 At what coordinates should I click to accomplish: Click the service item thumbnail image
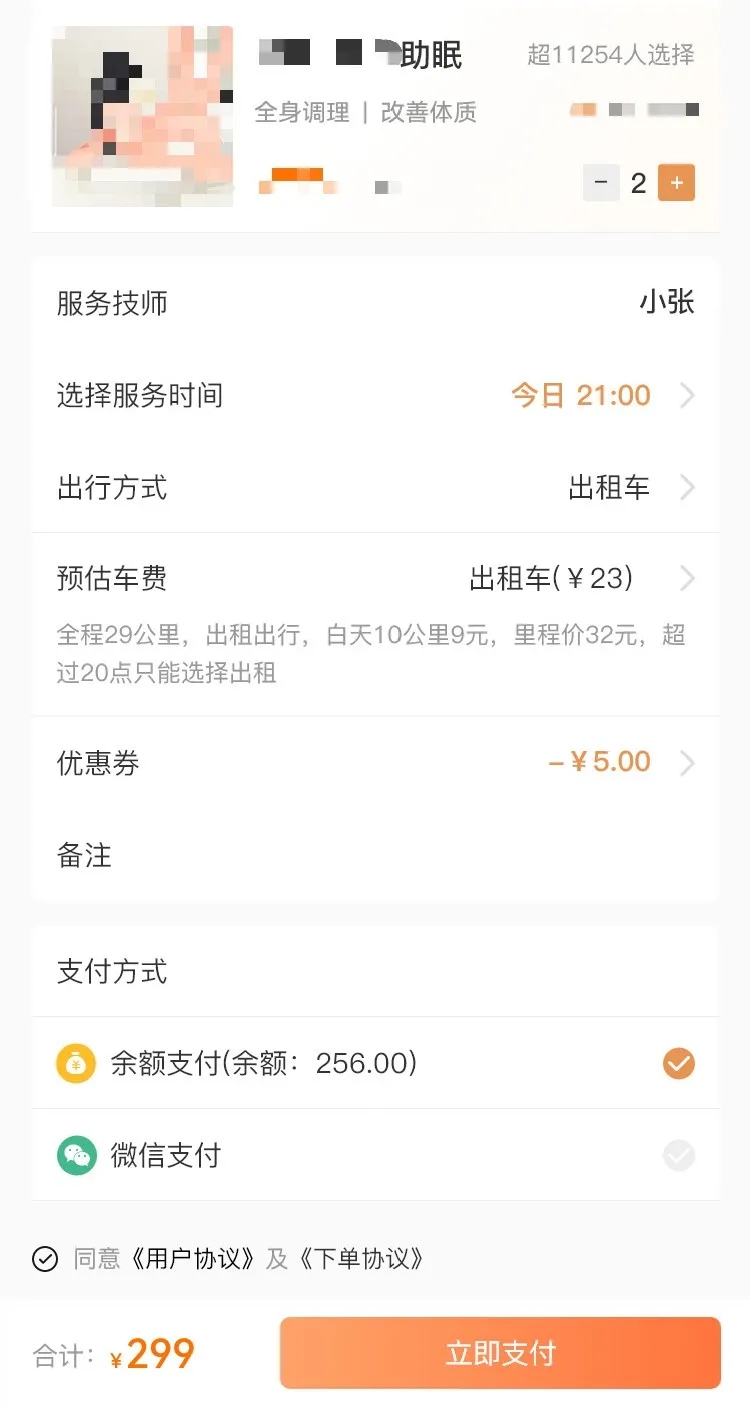tap(142, 115)
